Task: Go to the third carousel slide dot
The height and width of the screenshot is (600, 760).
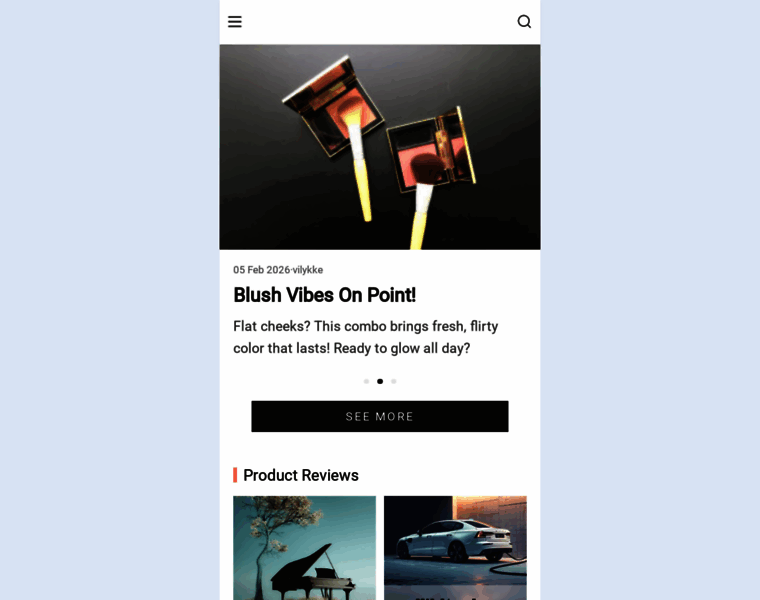Action: click(x=394, y=381)
